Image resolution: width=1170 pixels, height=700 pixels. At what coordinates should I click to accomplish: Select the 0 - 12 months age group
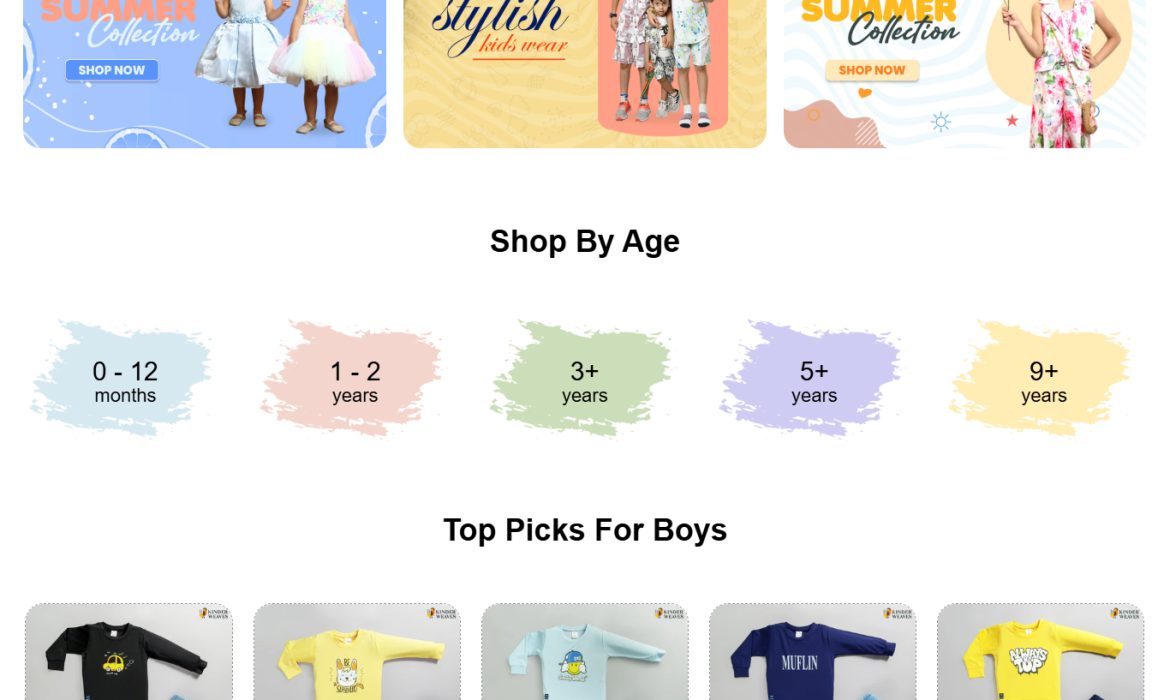tap(125, 381)
